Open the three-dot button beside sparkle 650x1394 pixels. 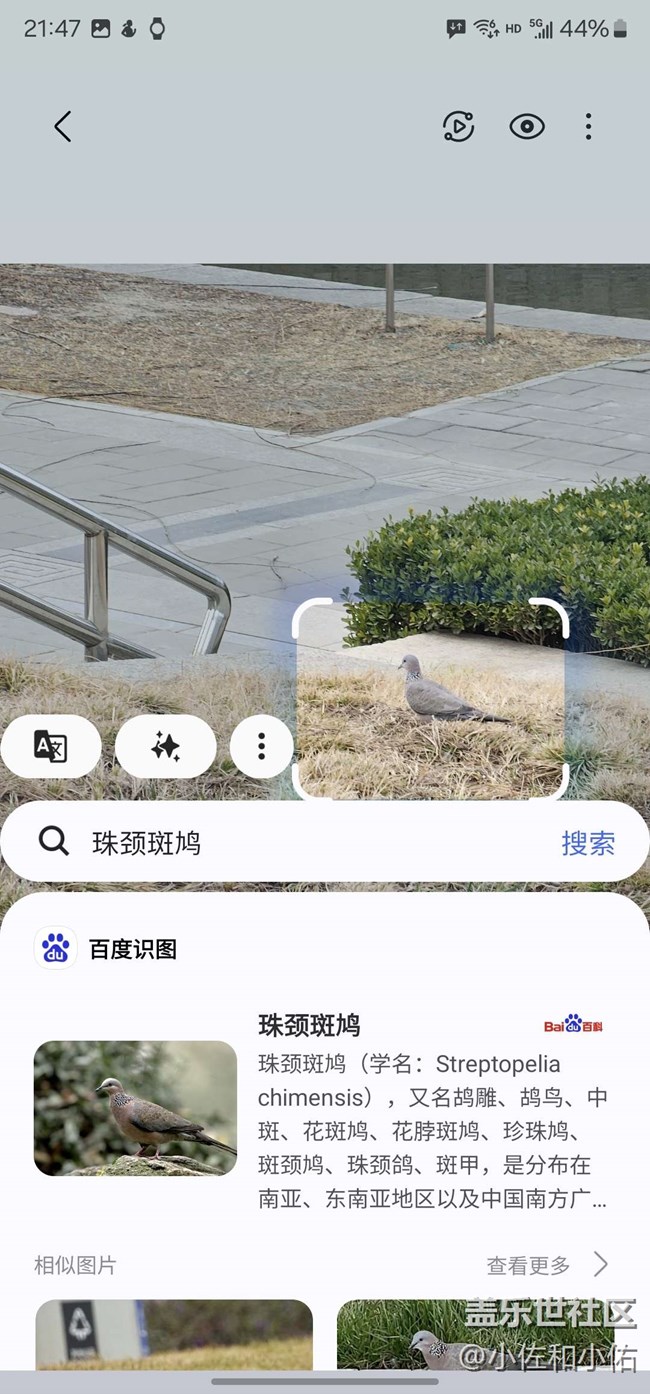(x=261, y=746)
